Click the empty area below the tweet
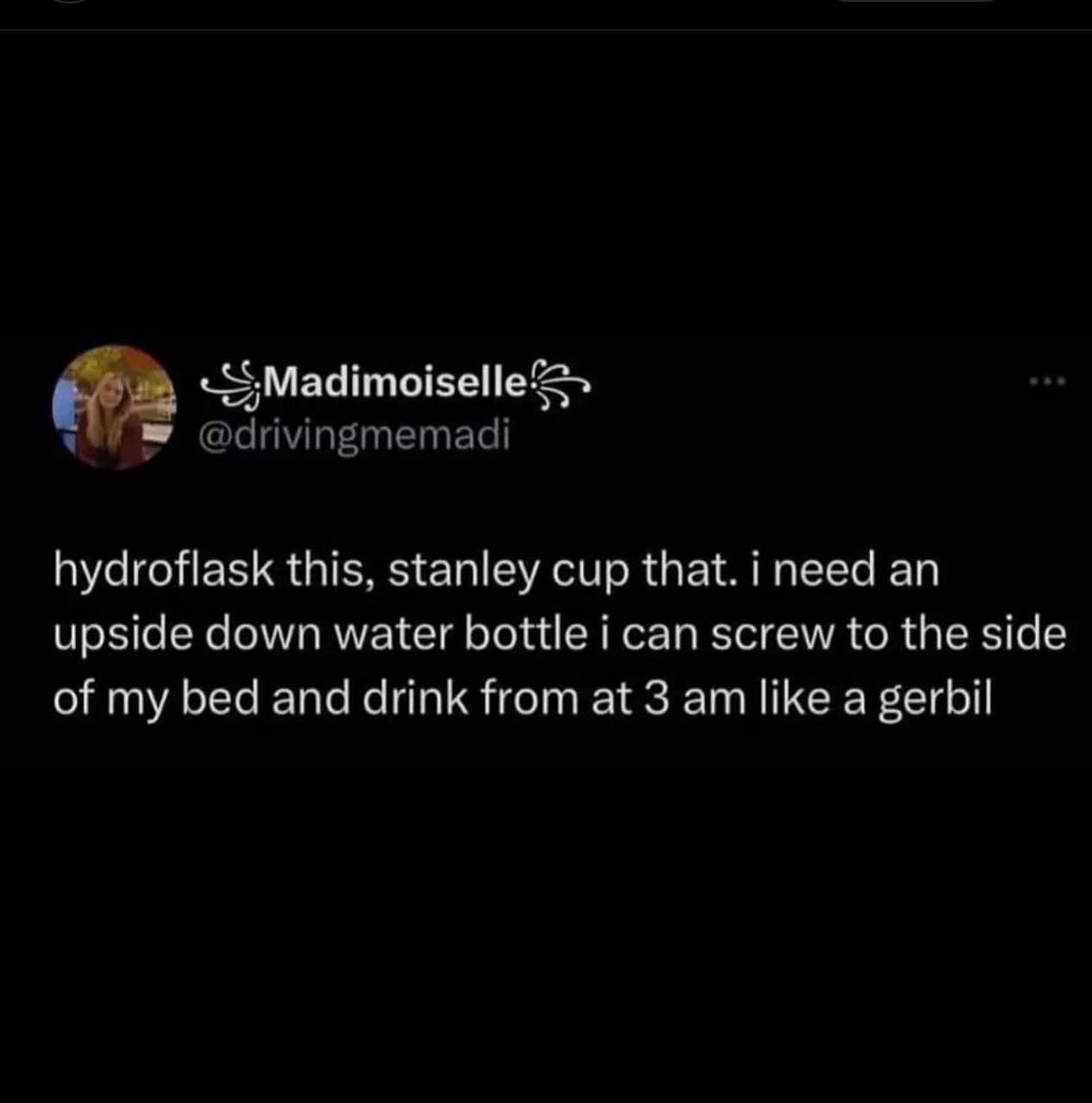The height and width of the screenshot is (1103, 1092). [546, 906]
